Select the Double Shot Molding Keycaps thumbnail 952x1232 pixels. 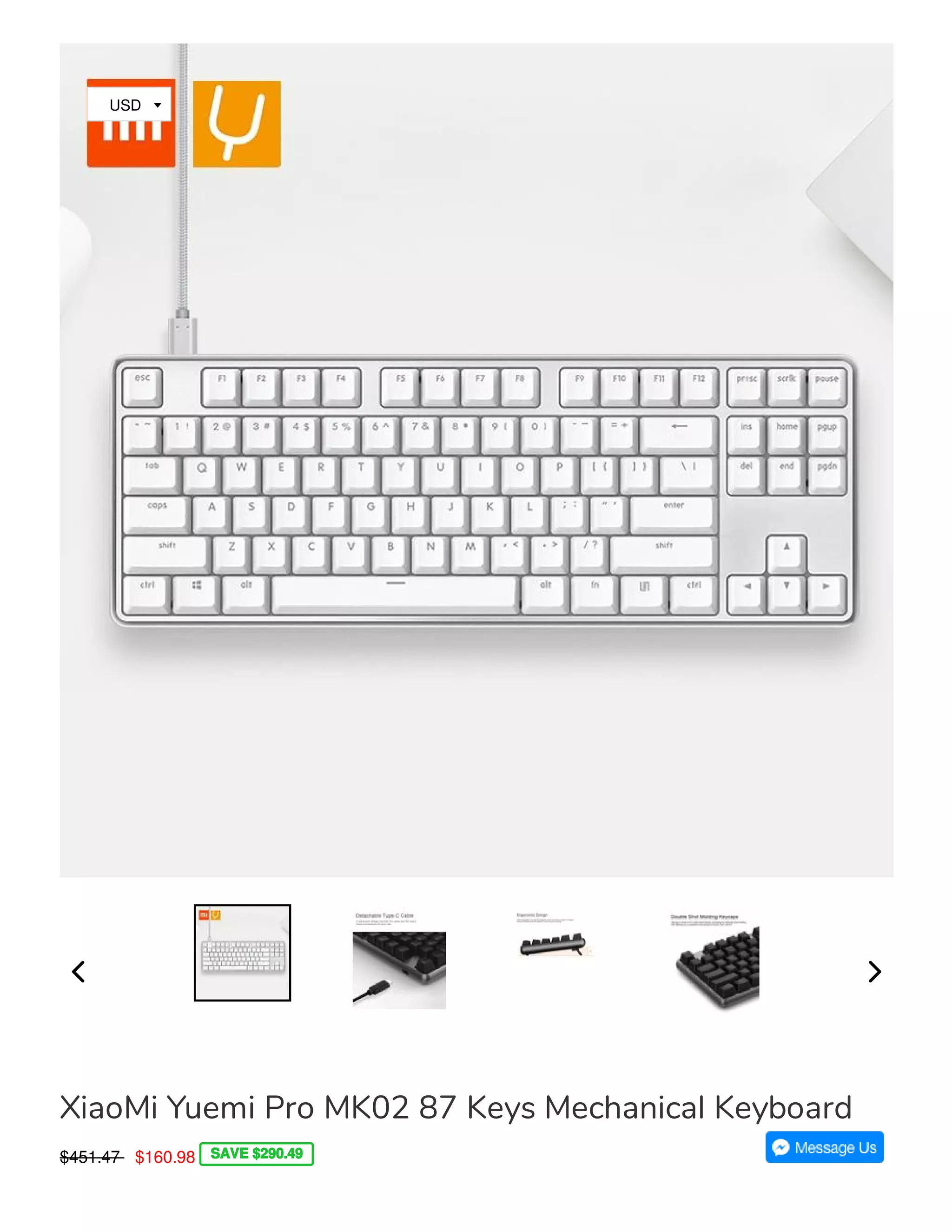tap(714, 962)
